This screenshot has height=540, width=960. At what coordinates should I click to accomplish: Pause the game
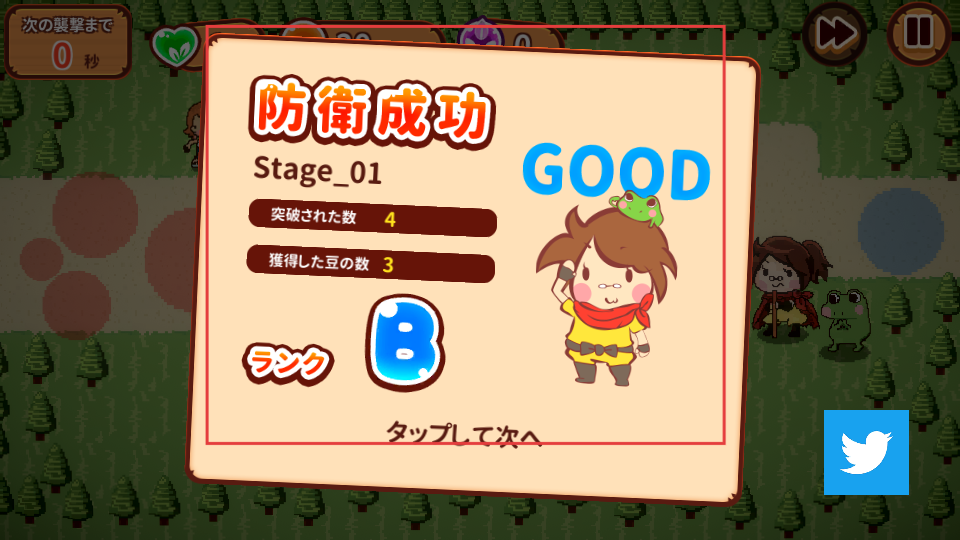click(x=917, y=33)
